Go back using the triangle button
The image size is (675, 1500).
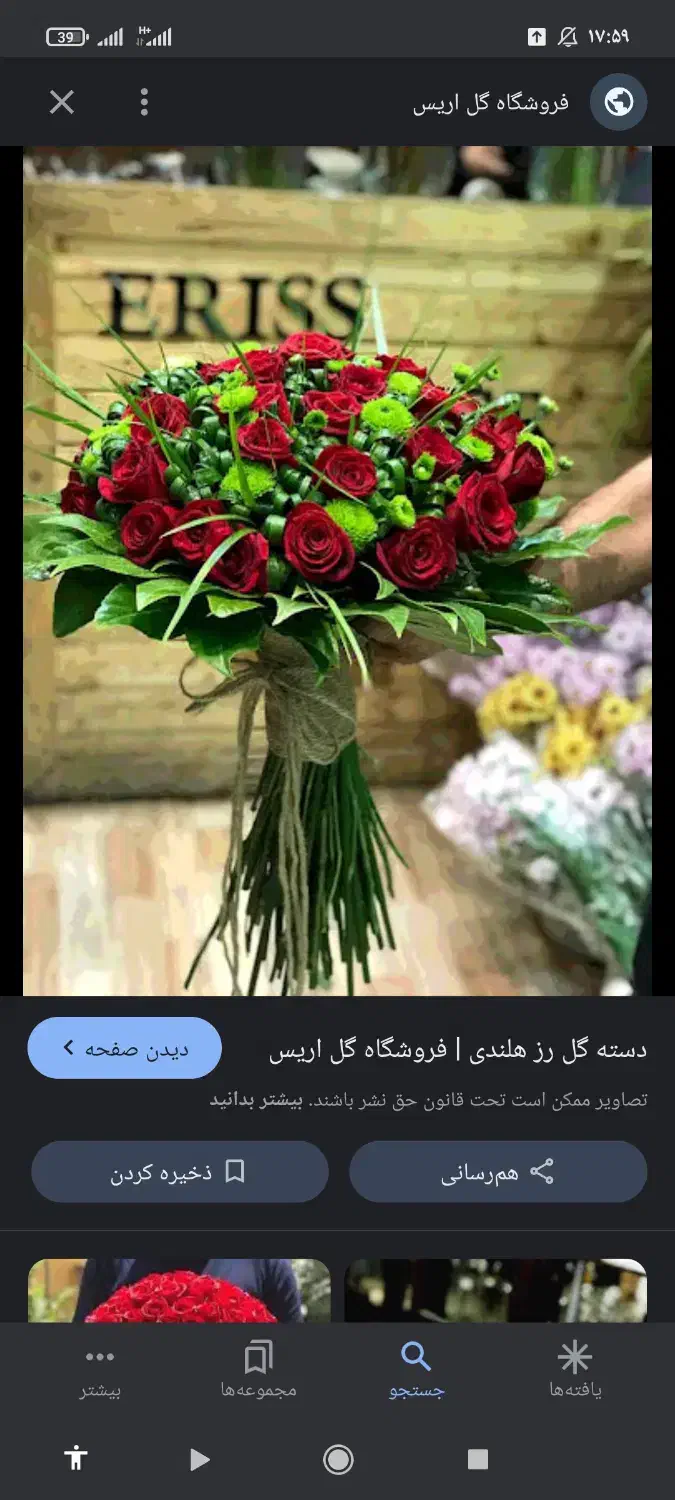click(199, 1459)
